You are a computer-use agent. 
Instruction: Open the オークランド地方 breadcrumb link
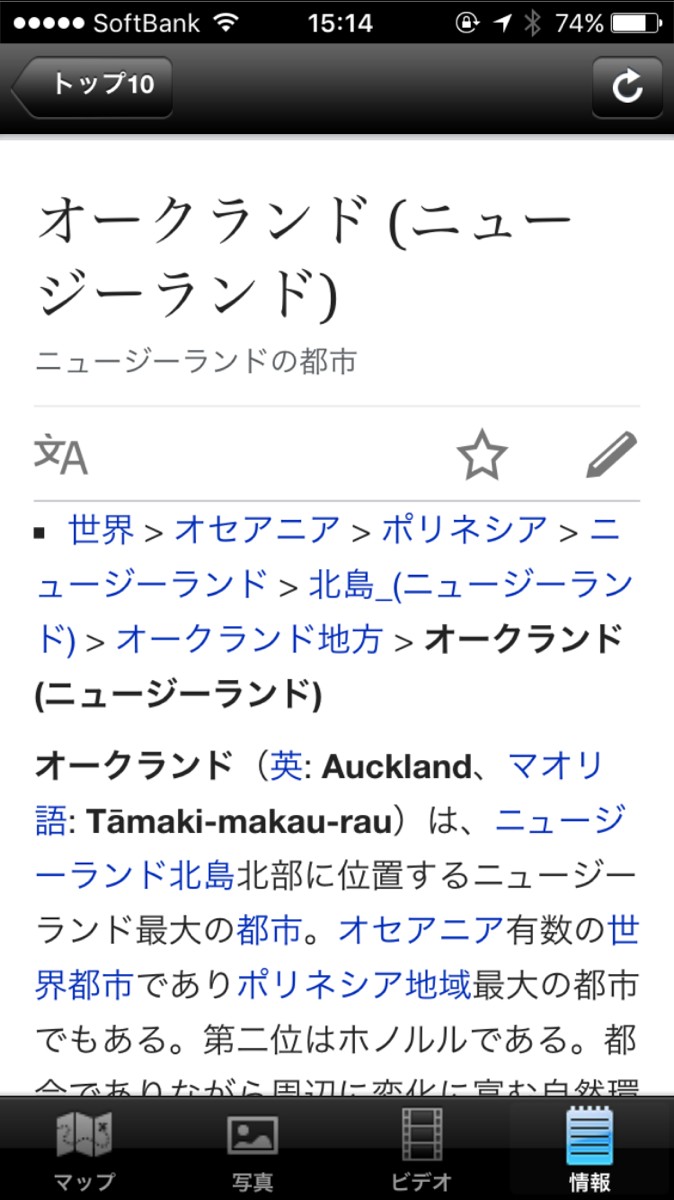click(250, 639)
